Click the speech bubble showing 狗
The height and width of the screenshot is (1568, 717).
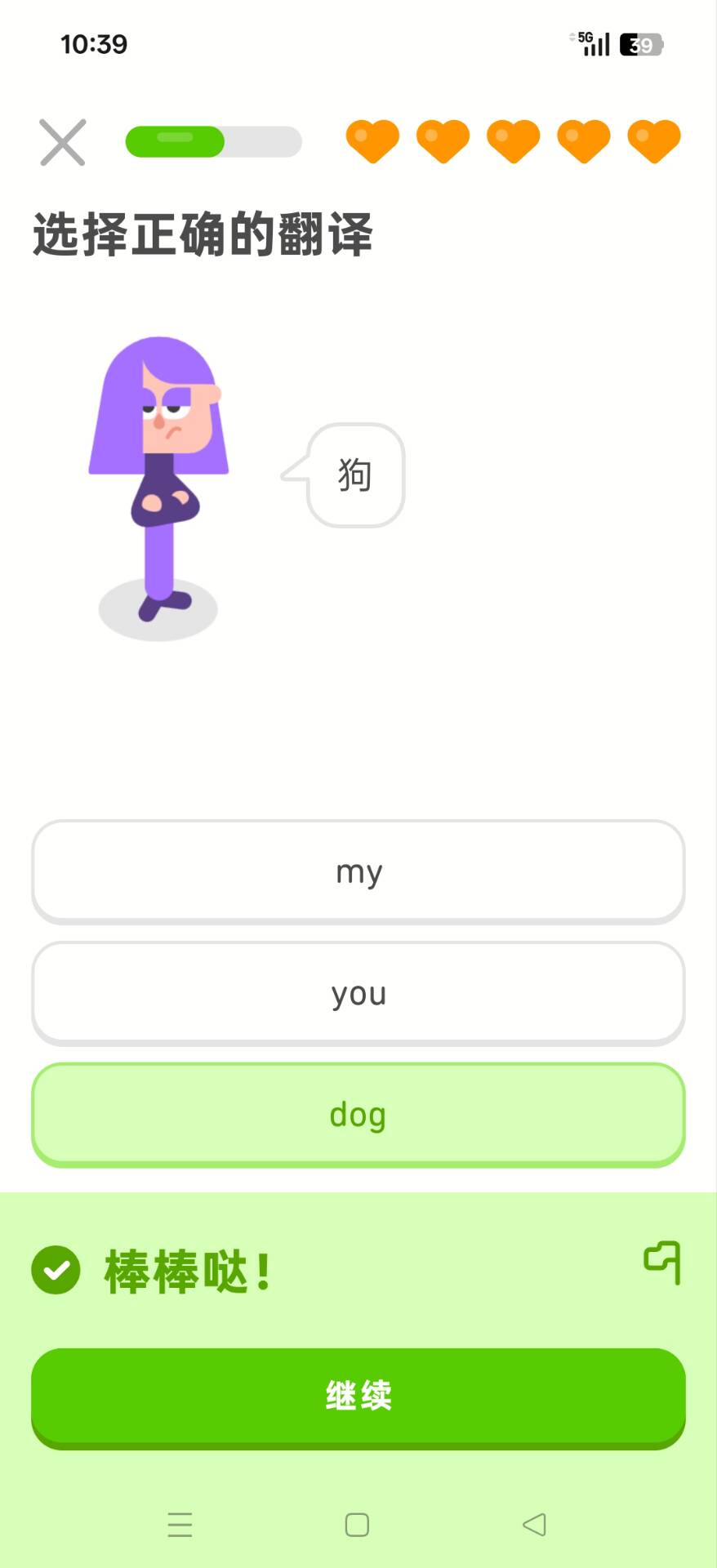[x=354, y=475]
